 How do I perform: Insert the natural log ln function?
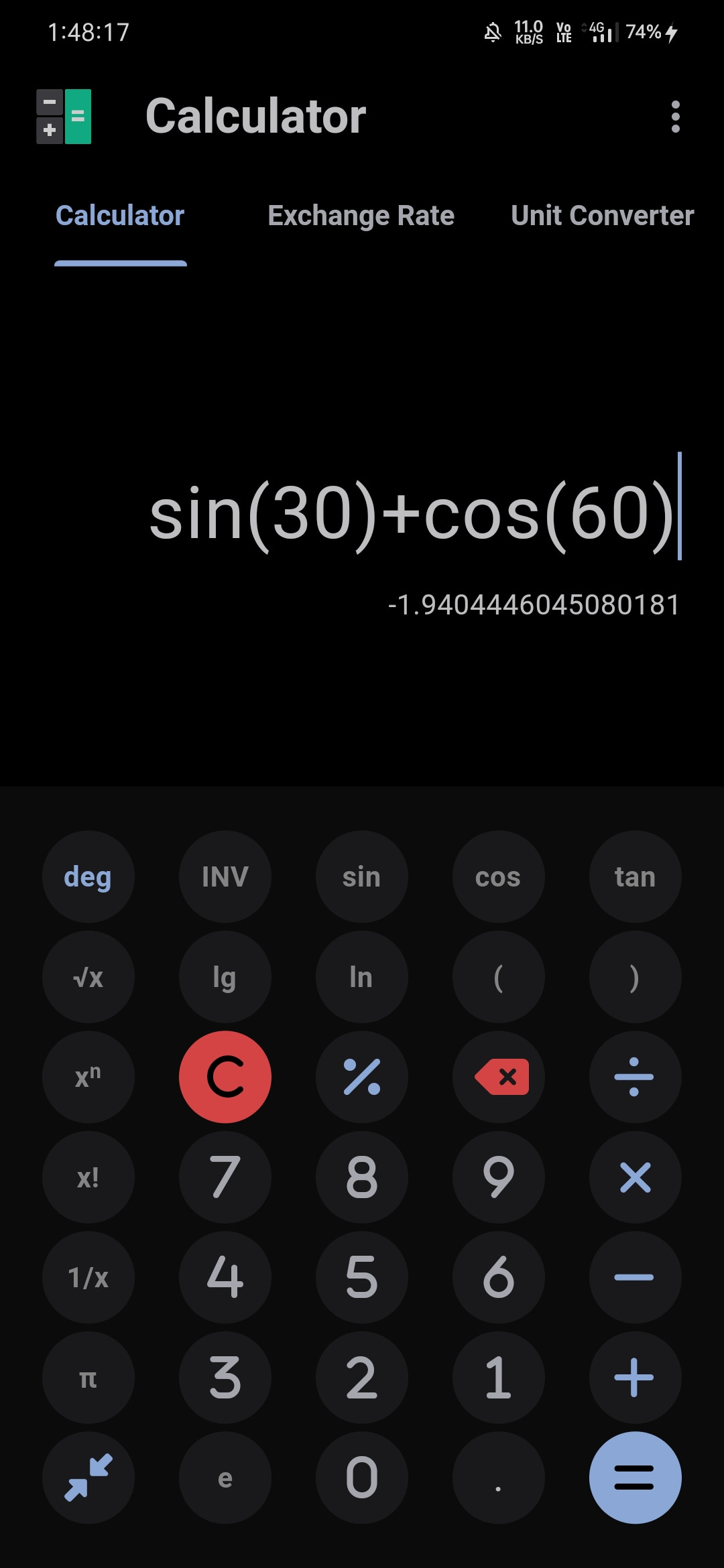(x=361, y=977)
